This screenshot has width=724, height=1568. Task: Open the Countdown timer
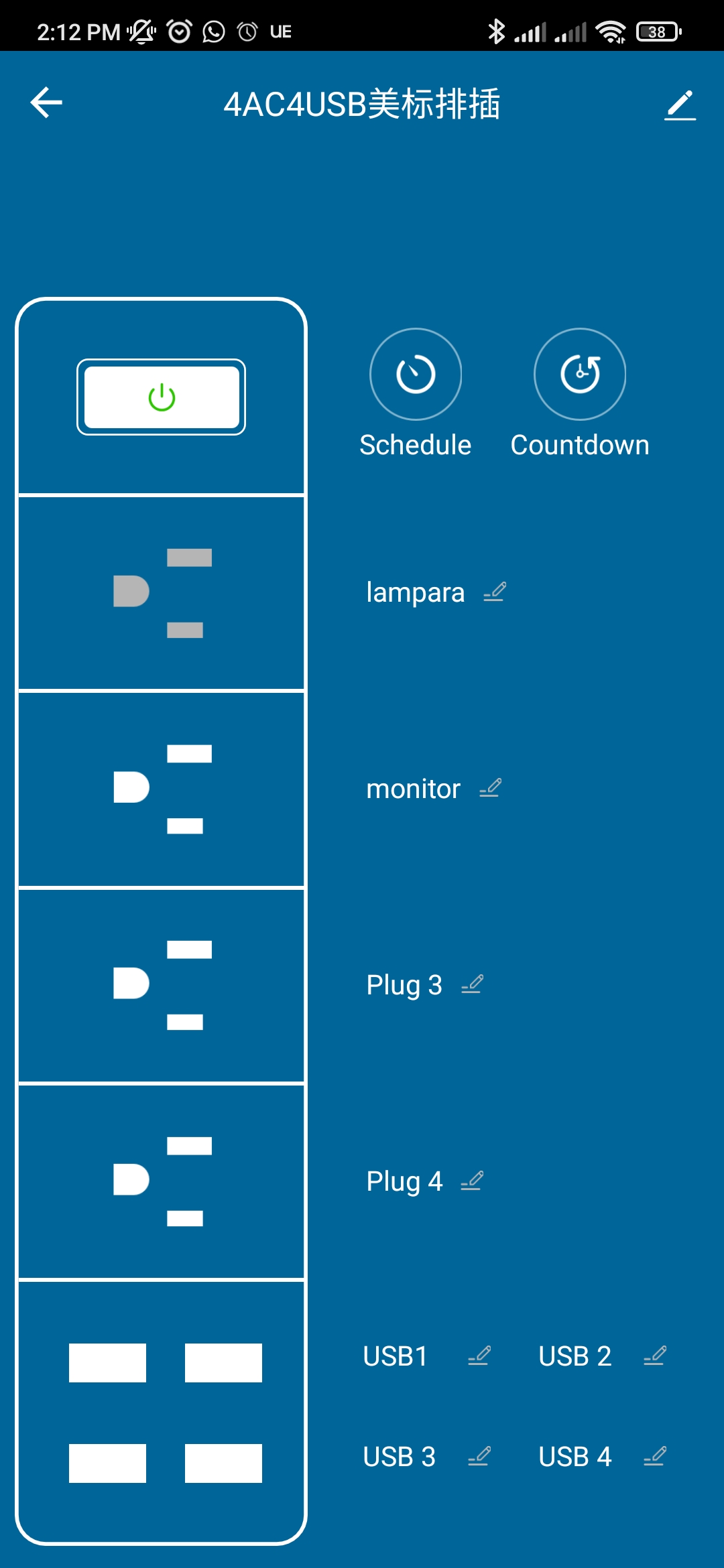[x=580, y=374]
